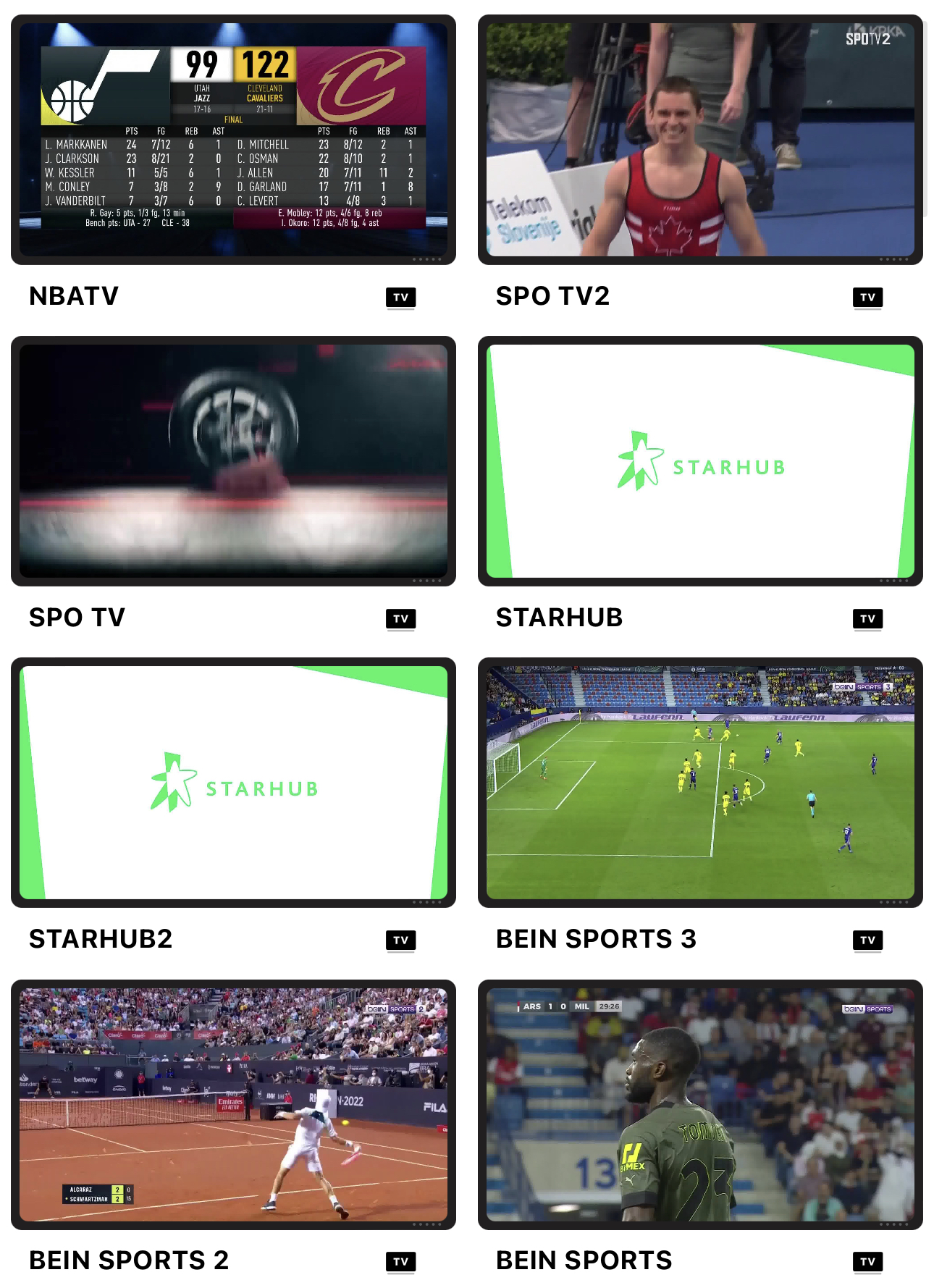Play the BEIN SPORTS channel
This screenshot has width=934, height=1288.
700,1104
